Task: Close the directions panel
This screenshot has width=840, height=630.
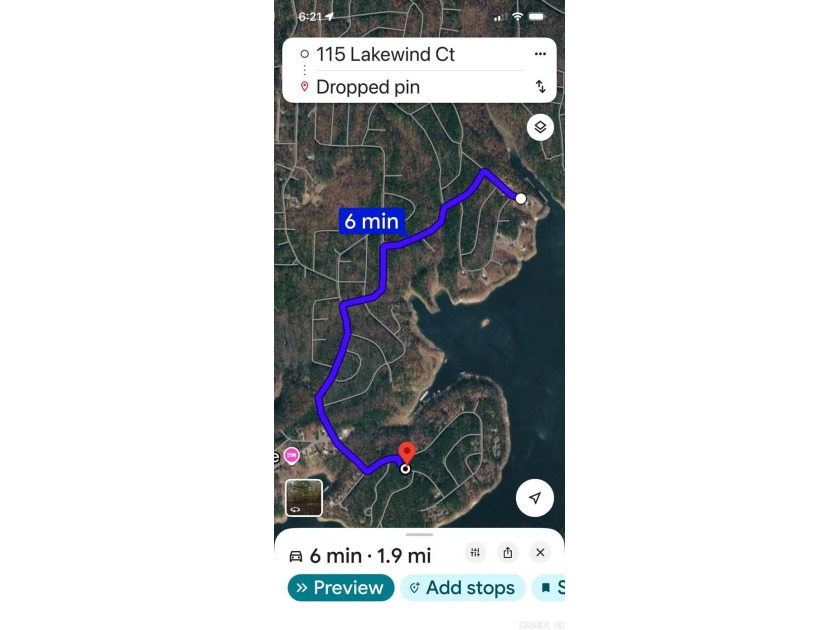Action: tap(540, 553)
